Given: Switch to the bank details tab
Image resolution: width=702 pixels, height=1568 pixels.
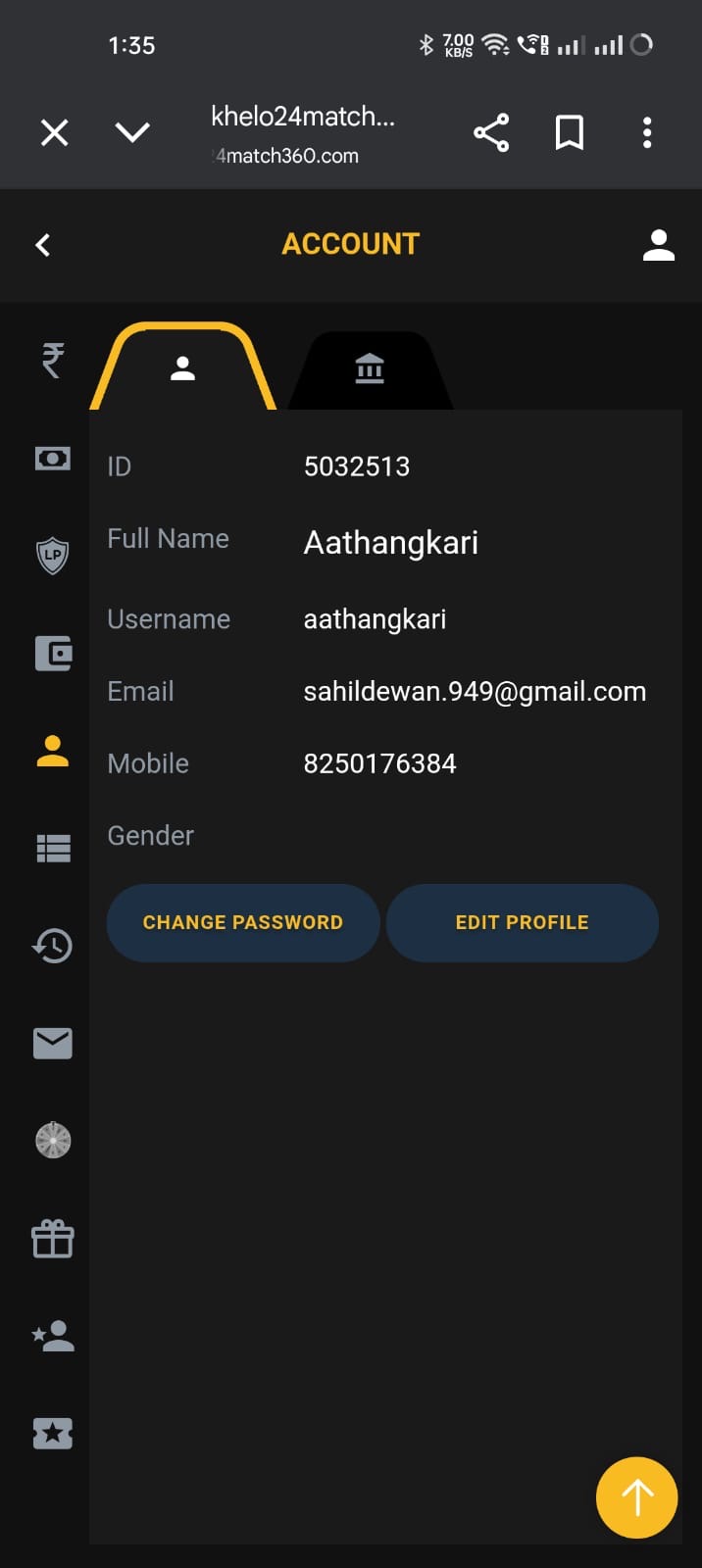Looking at the screenshot, I should coord(370,369).
